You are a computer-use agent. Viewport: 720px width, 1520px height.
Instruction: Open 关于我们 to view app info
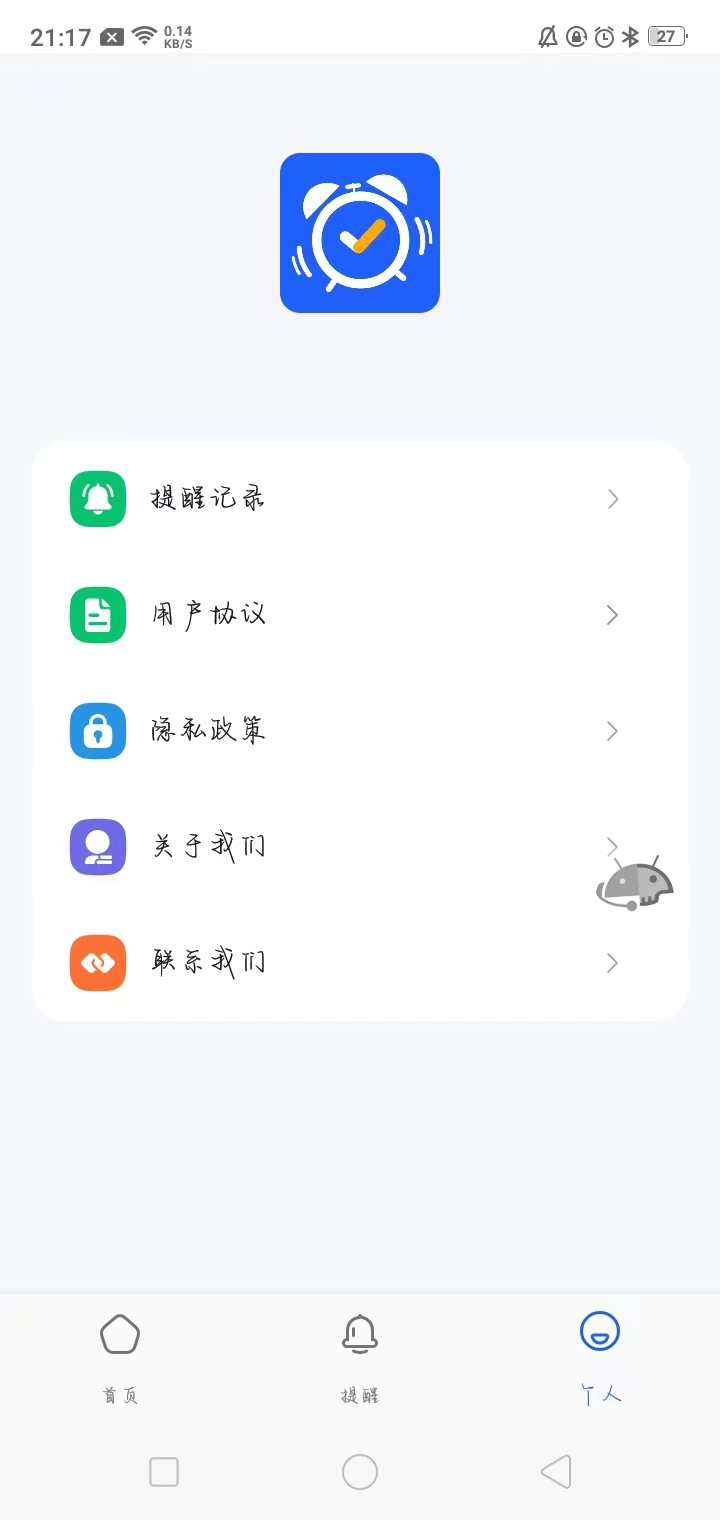coord(210,846)
